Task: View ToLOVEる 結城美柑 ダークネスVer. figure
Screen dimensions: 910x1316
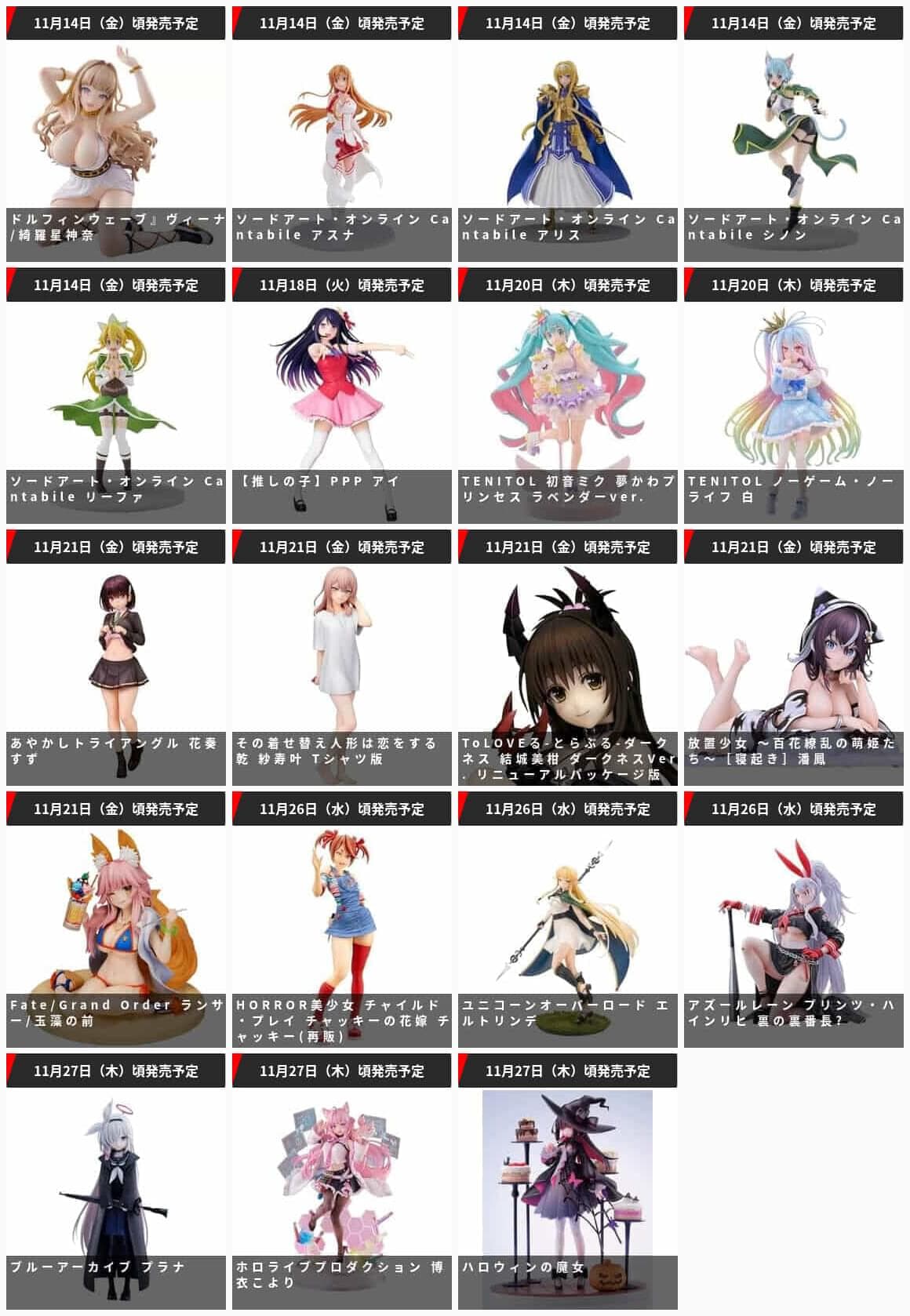Action: (x=567, y=657)
